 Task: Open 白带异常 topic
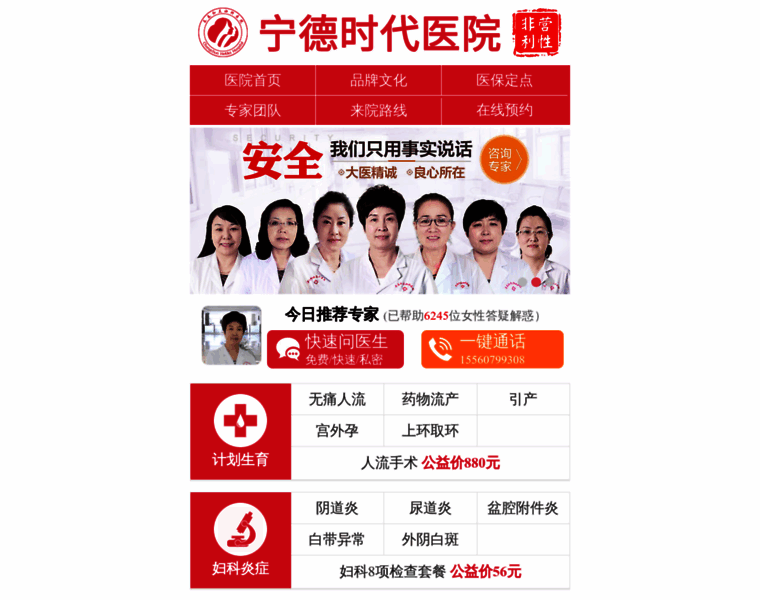[x=337, y=539]
